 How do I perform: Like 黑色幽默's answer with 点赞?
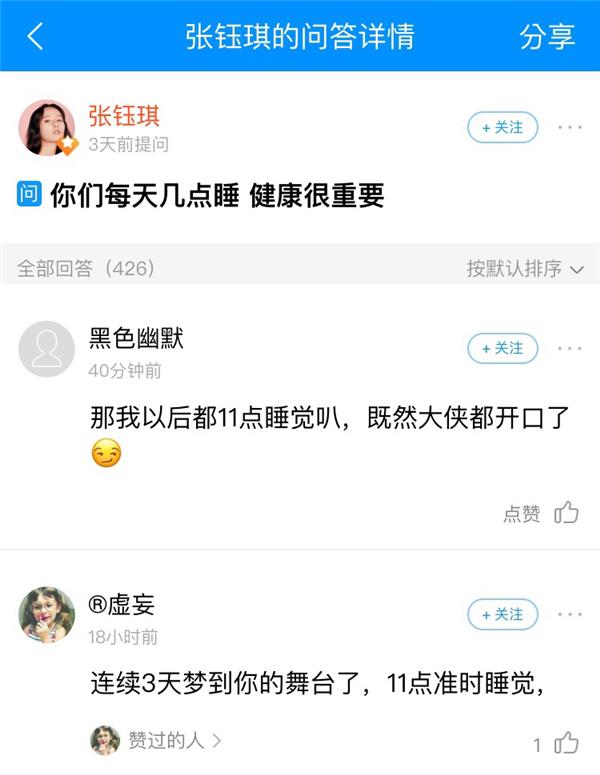[x=541, y=514]
